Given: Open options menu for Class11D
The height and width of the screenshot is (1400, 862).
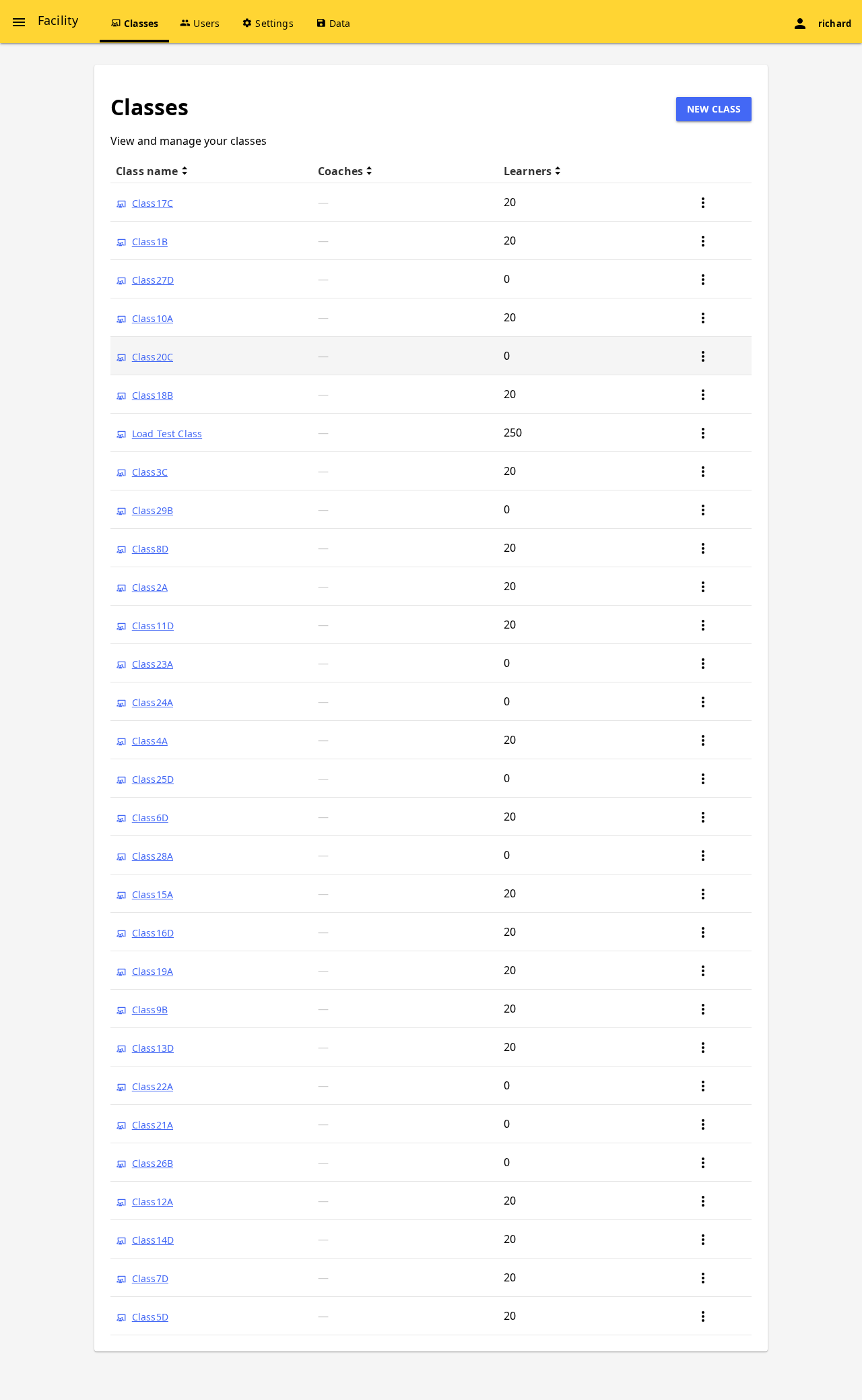Looking at the screenshot, I should 702,625.
